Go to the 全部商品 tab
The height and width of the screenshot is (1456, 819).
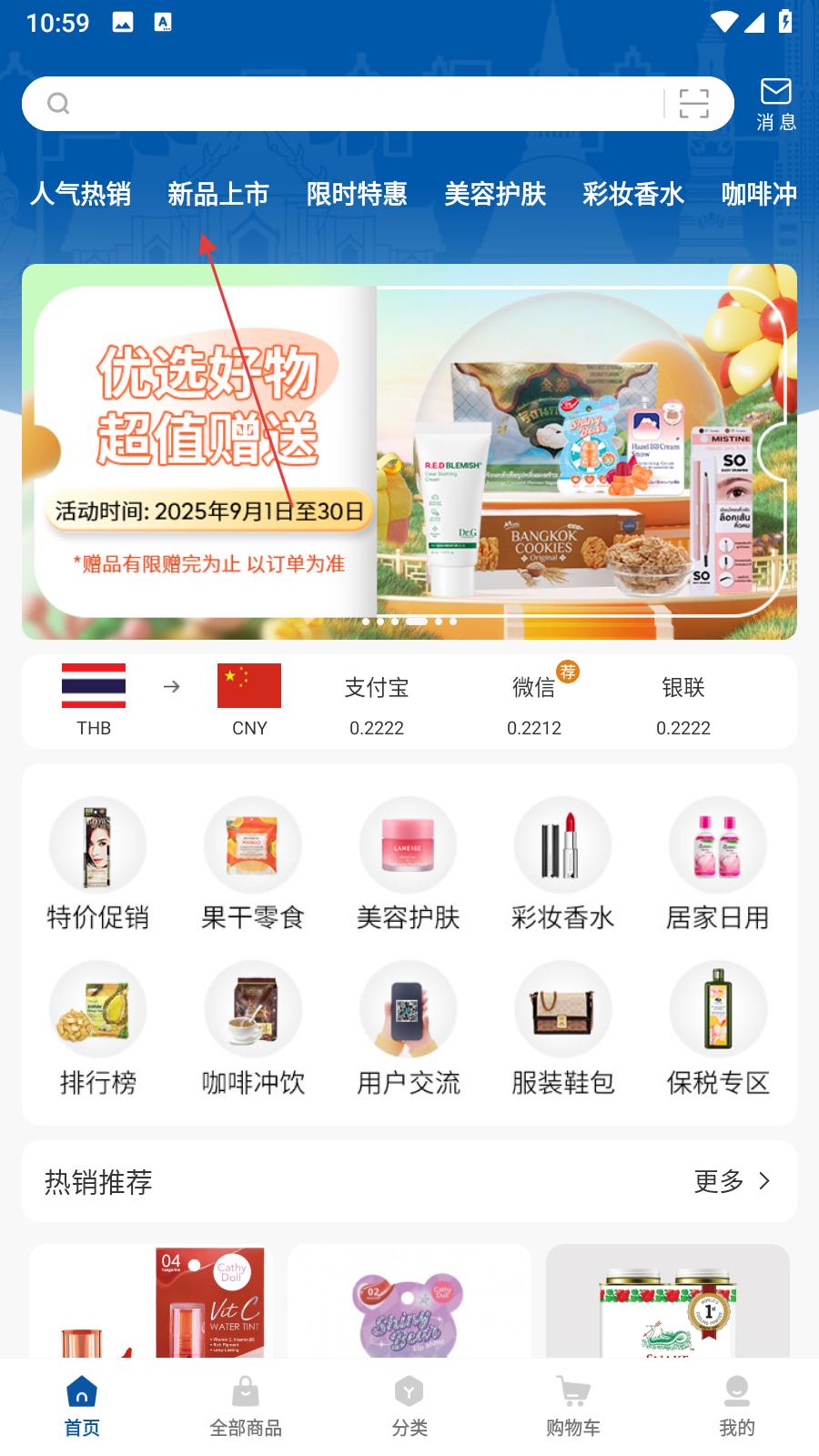click(x=246, y=1406)
